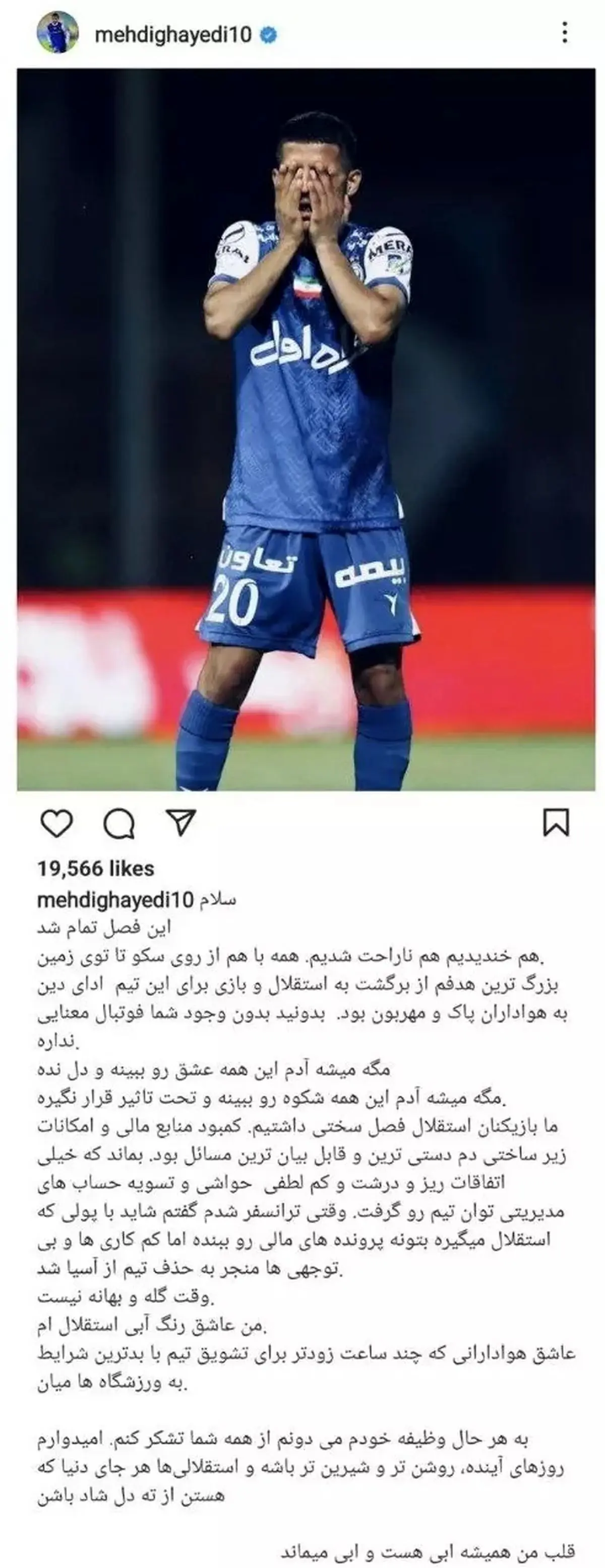Screen dimensions: 605x1568
Task: Like this post with the heart icon
Action: pyautogui.click(x=56, y=824)
